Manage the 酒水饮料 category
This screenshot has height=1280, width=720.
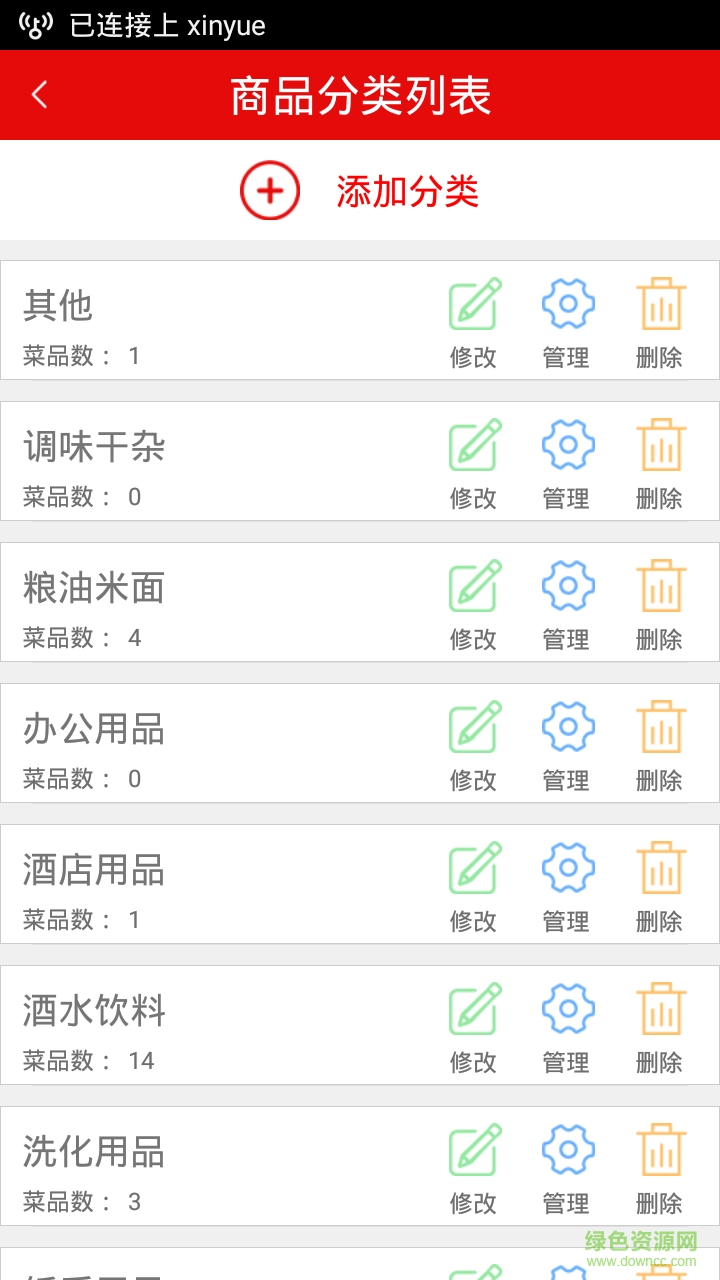point(567,1025)
